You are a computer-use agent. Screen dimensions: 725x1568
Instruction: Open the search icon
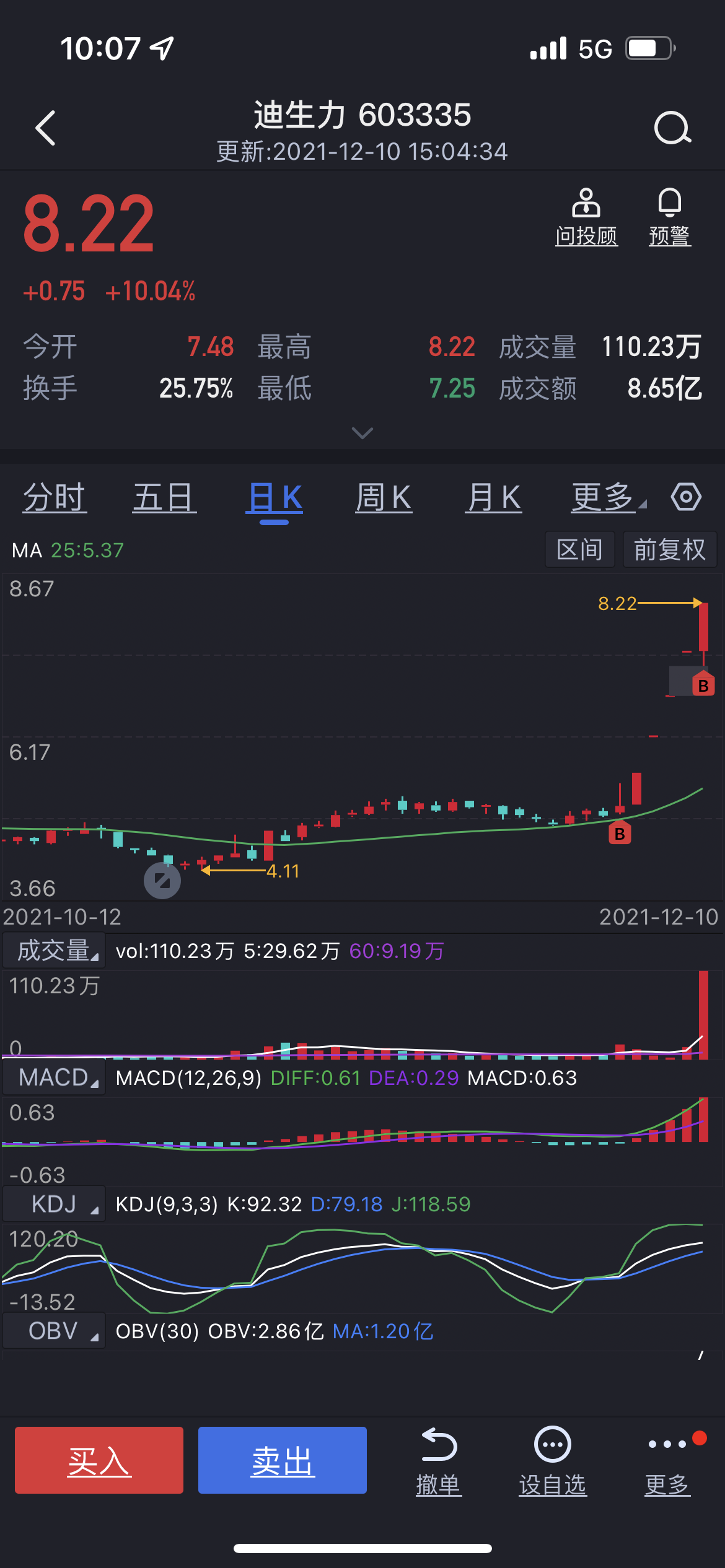[x=672, y=128]
